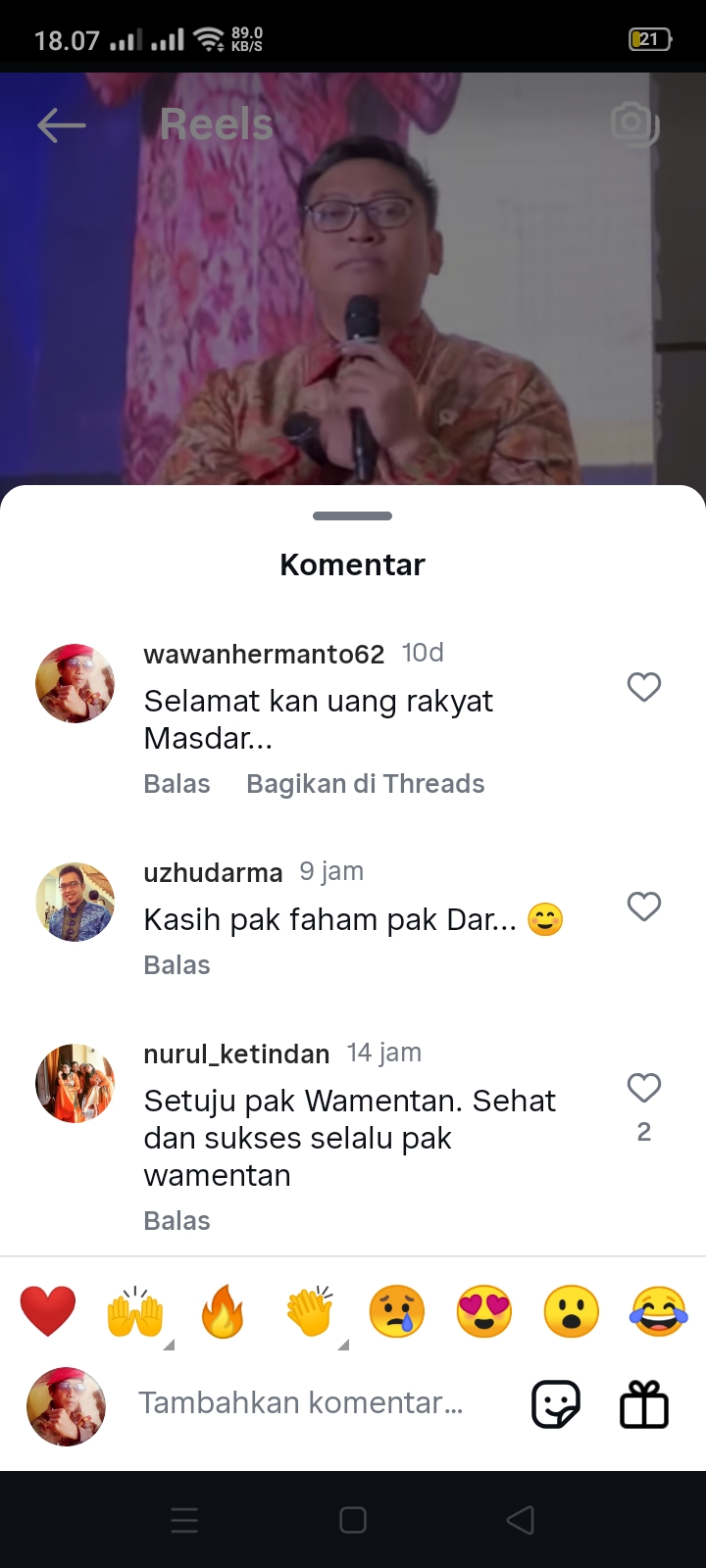Tap the Tambahkan komentar field
This screenshot has height=1568, width=706.
300,1403
